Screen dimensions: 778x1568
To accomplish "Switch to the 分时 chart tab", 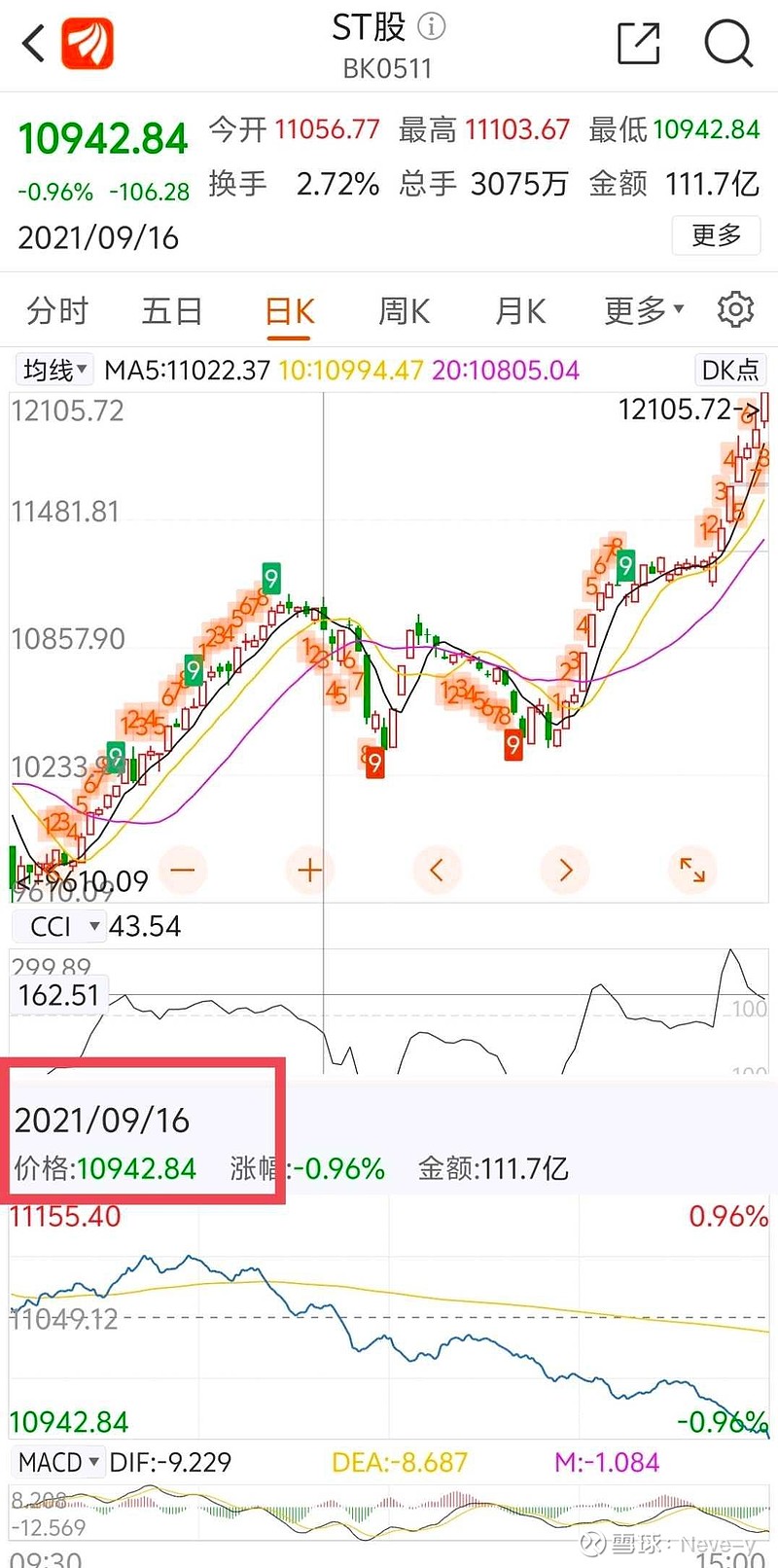I will click(57, 311).
